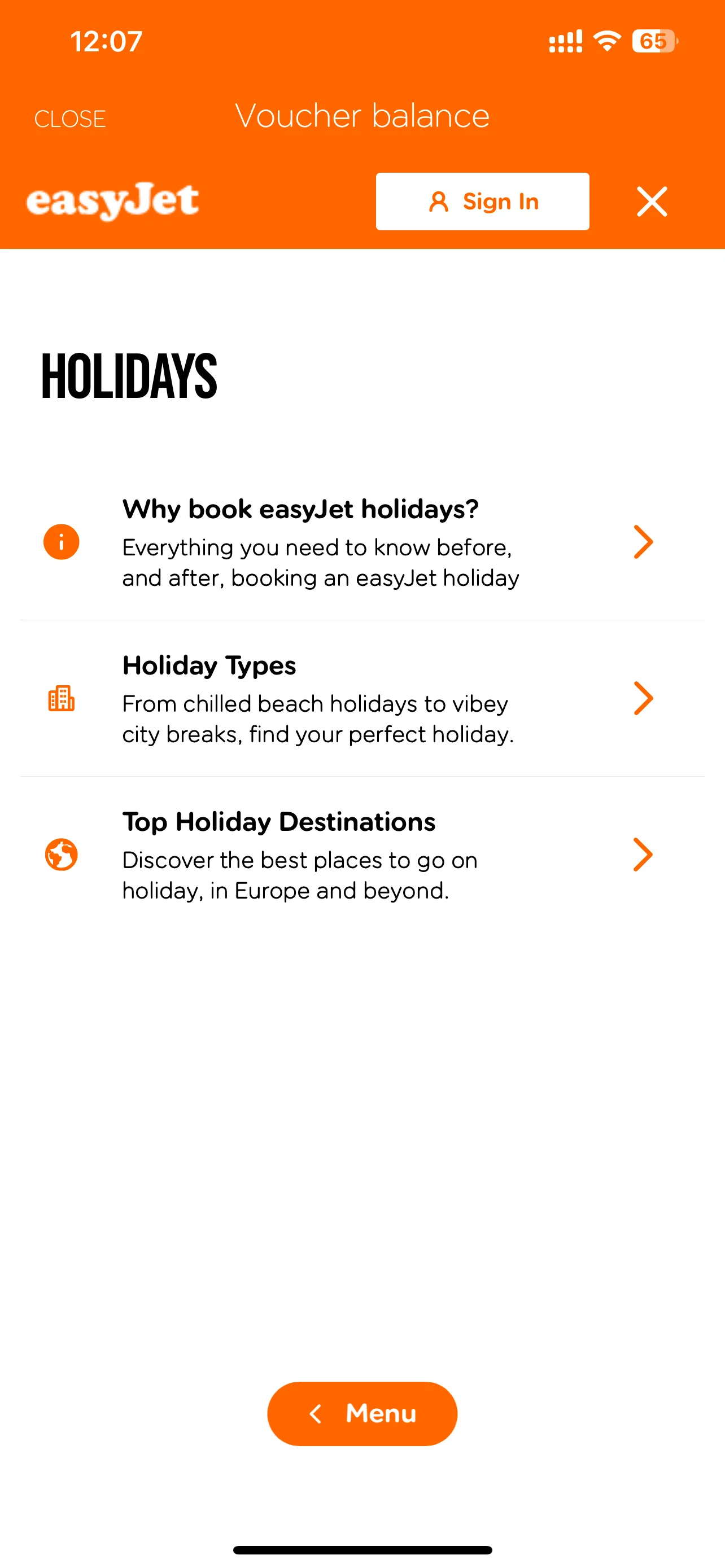Open Top Holiday Destinations

point(361,855)
